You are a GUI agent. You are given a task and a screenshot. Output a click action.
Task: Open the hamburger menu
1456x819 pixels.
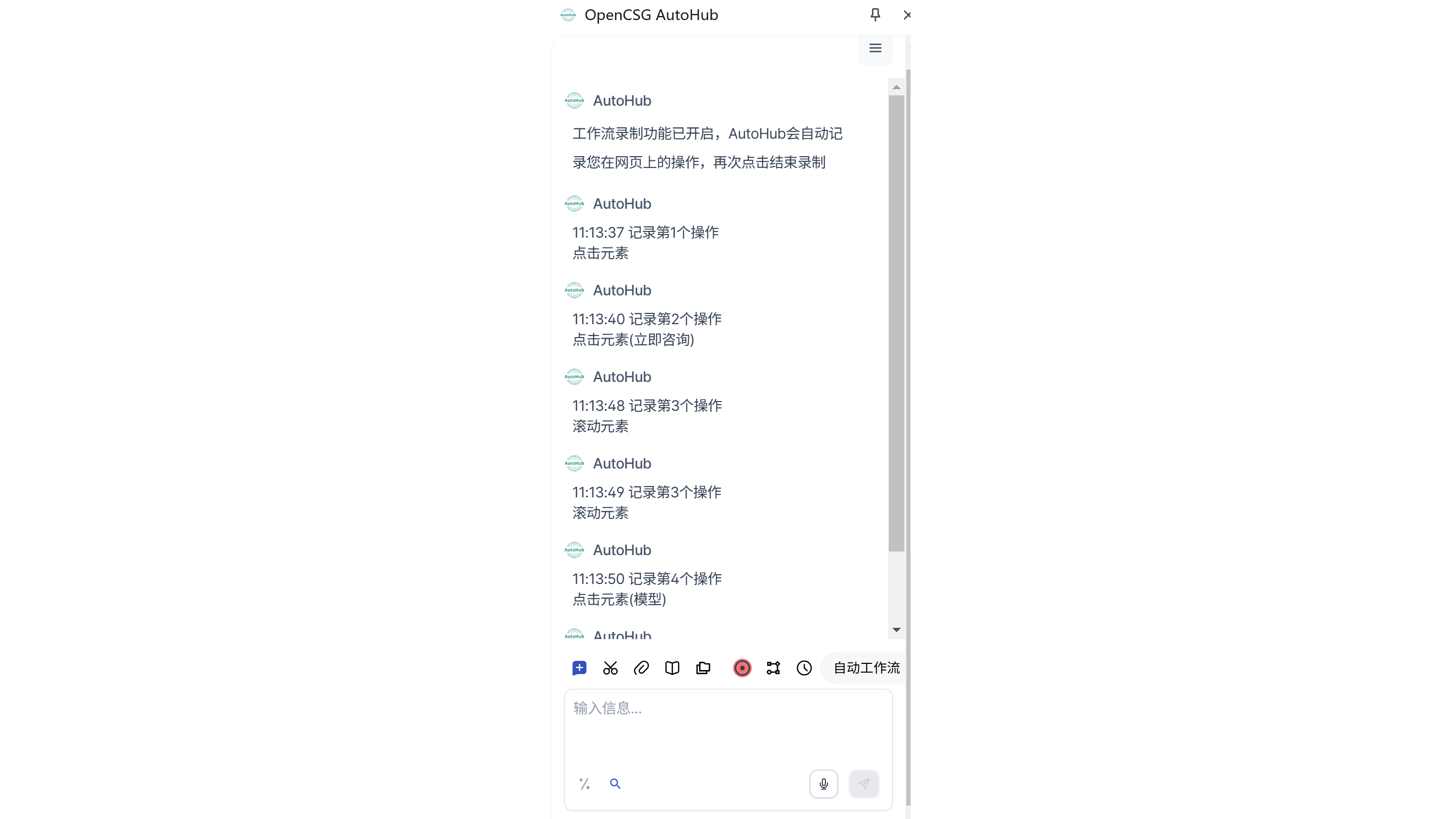click(x=875, y=48)
